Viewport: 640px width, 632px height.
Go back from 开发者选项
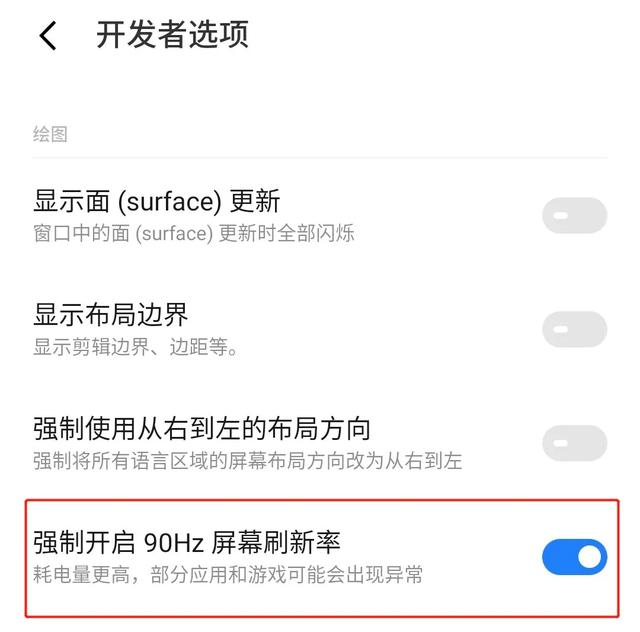(47, 37)
